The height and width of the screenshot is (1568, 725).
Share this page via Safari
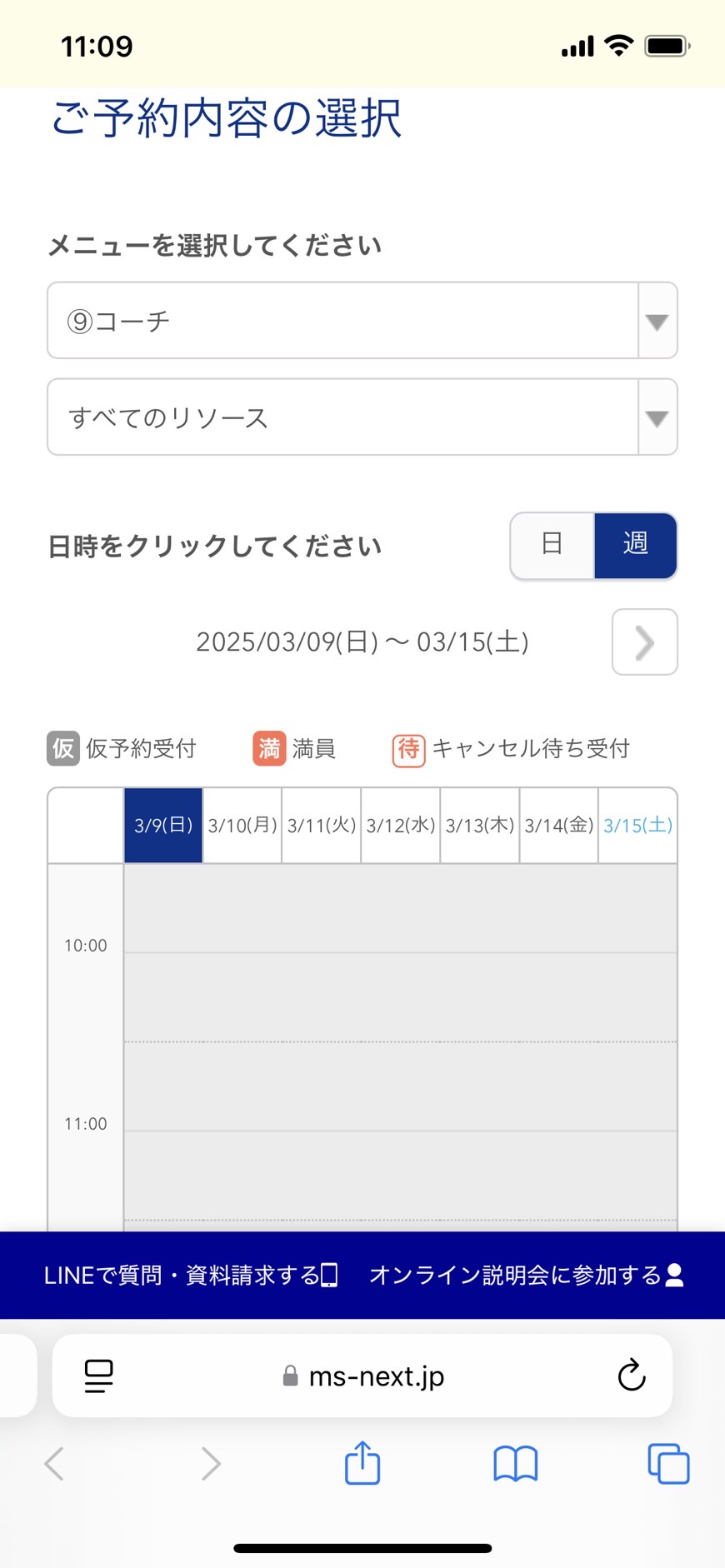point(362,1463)
